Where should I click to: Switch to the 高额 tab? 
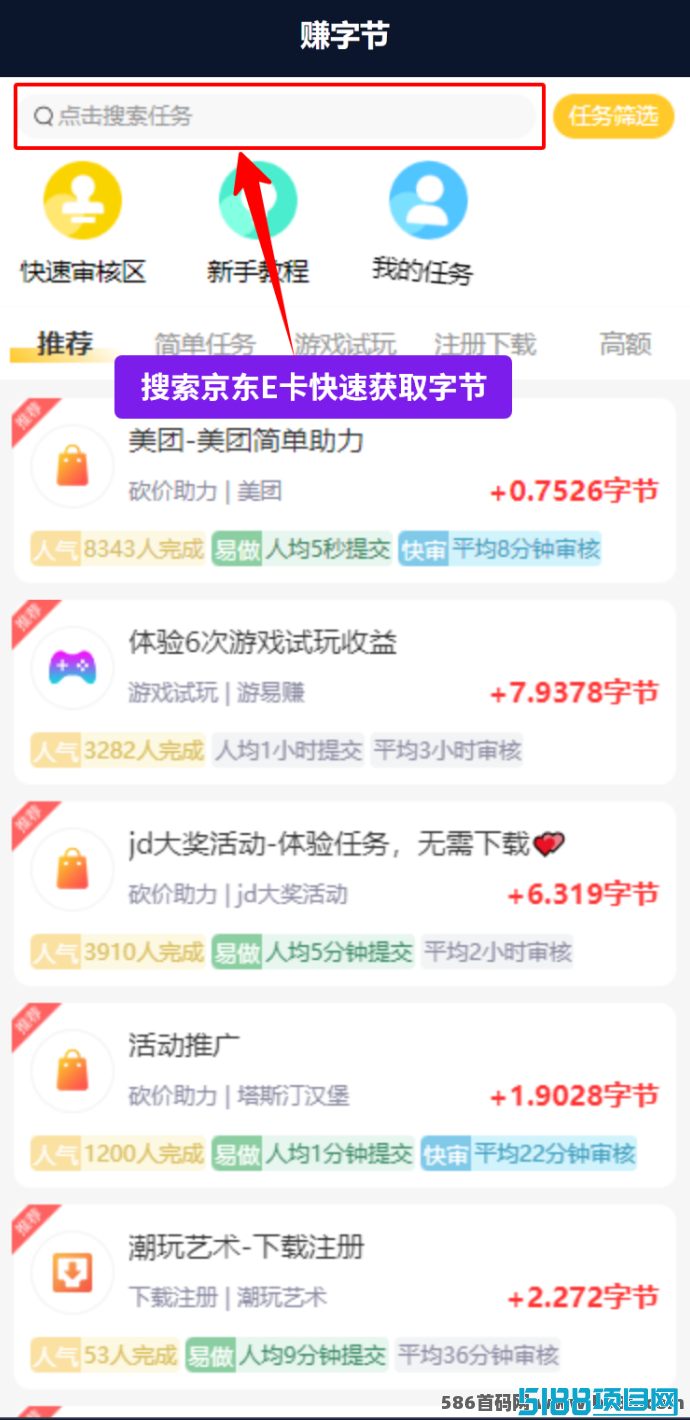pyautogui.click(x=626, y=344)
